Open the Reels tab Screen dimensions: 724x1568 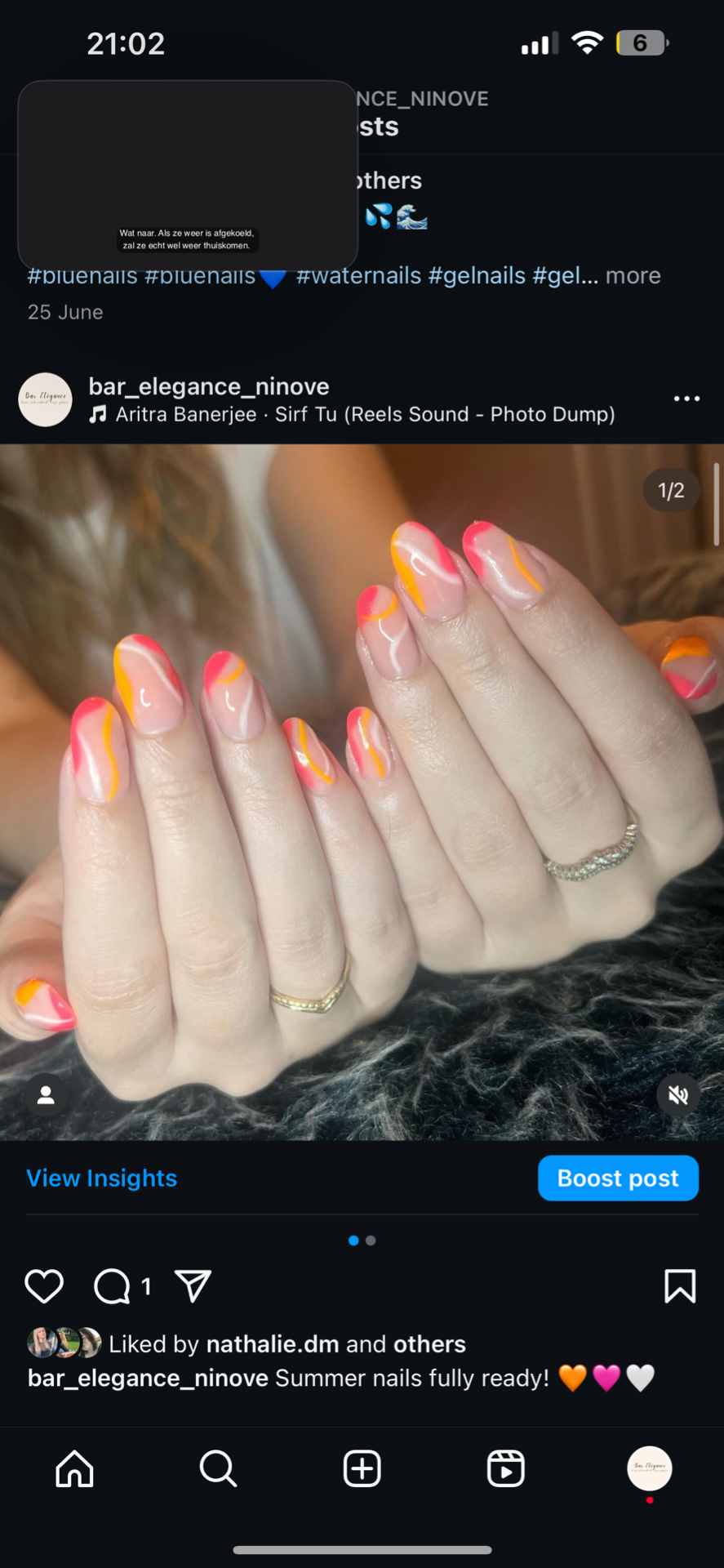(x=505, y=1469)
